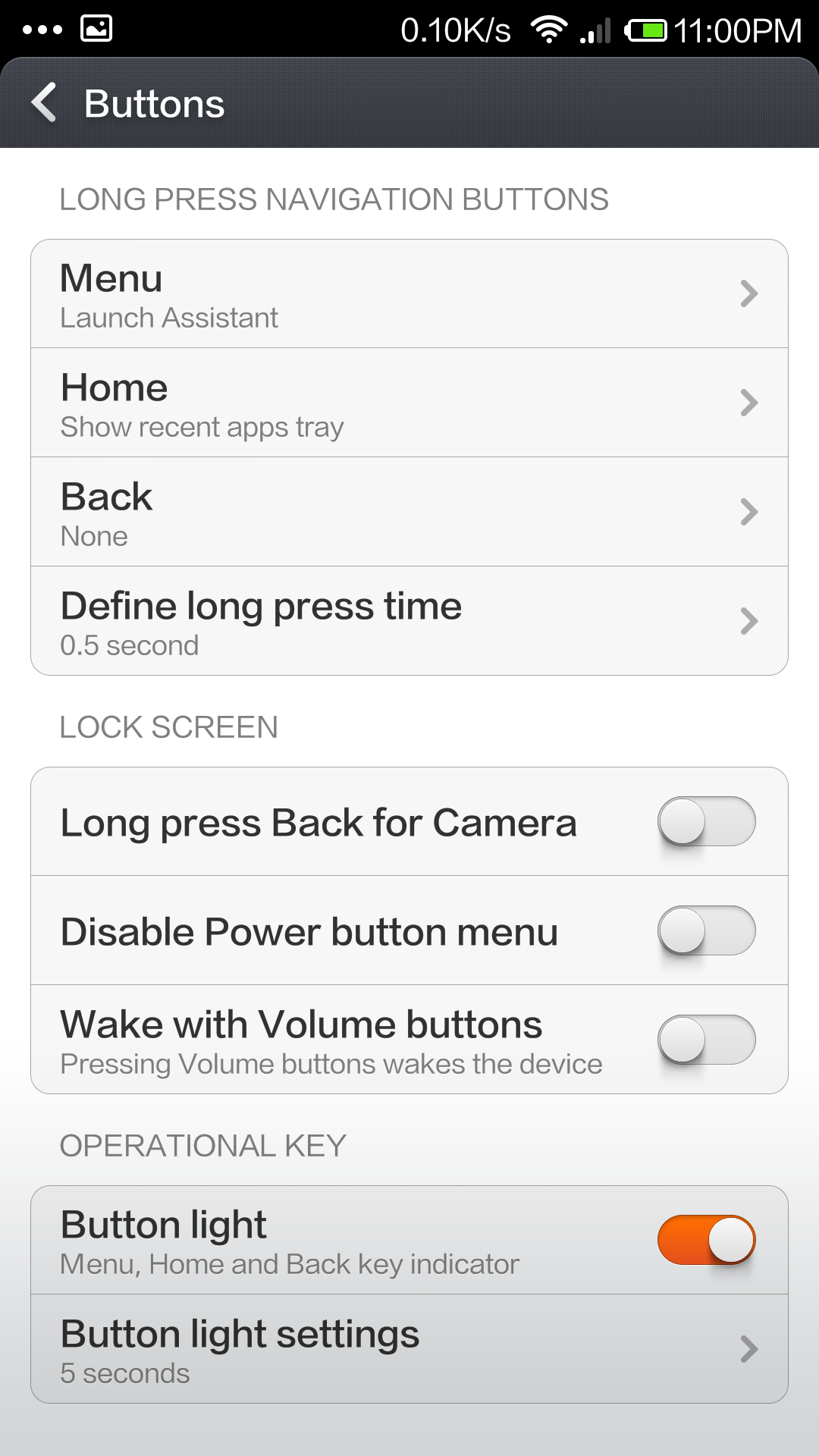Screen dimensions: 819x1456
Task: Open Back long press action setting
Action: [409, 512]
